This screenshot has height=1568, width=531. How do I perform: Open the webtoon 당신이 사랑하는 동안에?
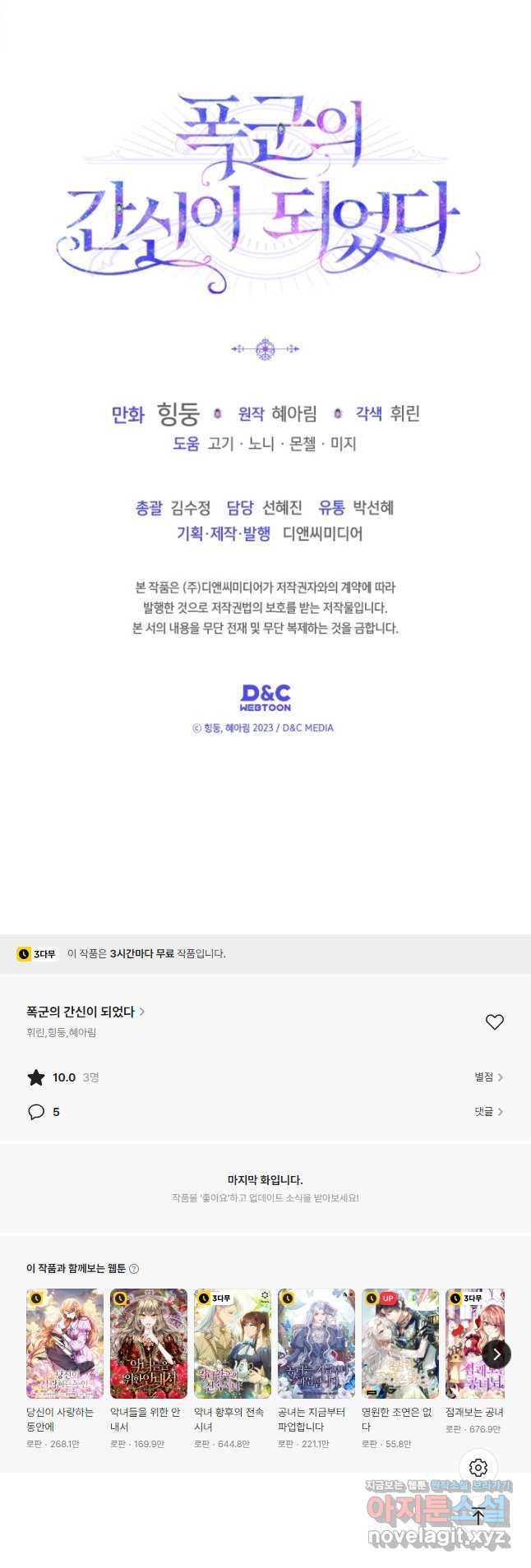pyautogui.click(x=65, y=1344)
